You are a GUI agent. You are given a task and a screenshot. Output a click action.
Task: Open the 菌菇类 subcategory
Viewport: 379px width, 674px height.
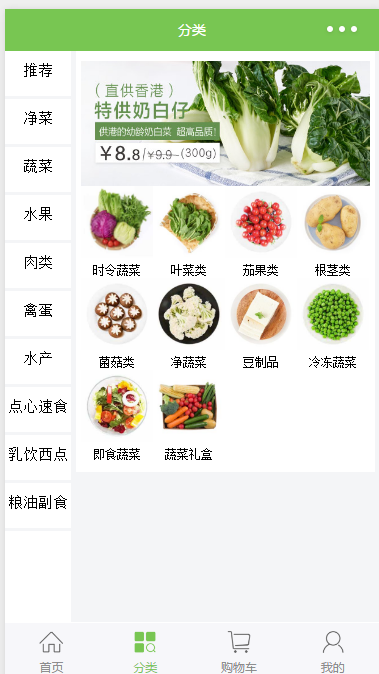click(x=116, y=326)
